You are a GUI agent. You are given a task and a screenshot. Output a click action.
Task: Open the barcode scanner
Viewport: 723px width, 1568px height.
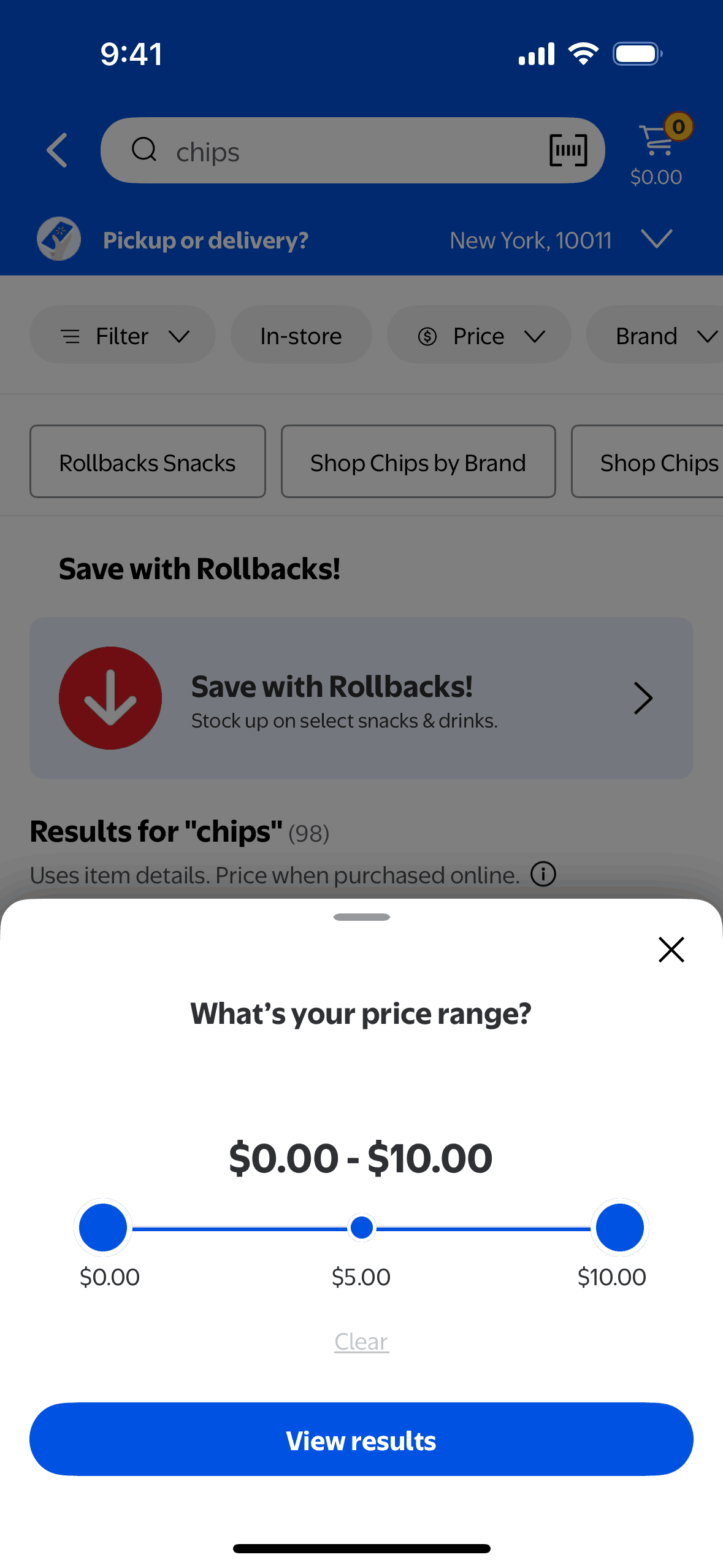click(x=568, y=150)
